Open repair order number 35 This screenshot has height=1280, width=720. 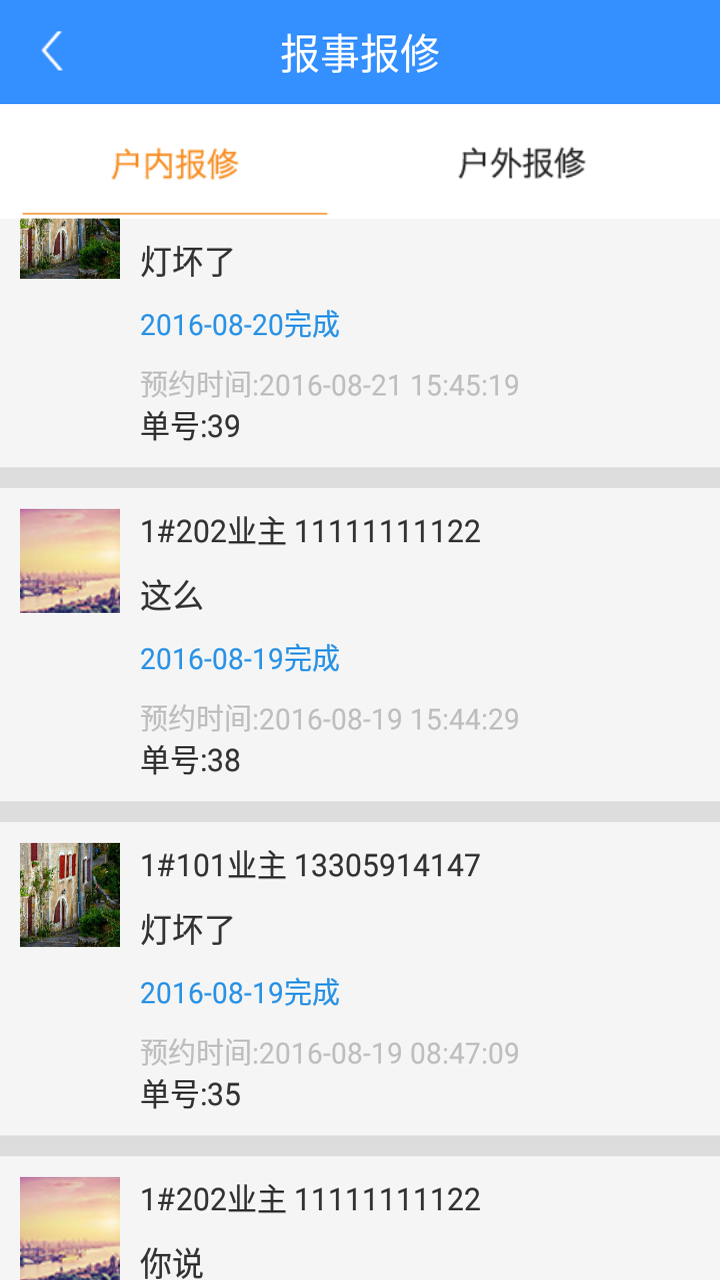(360, 978)
